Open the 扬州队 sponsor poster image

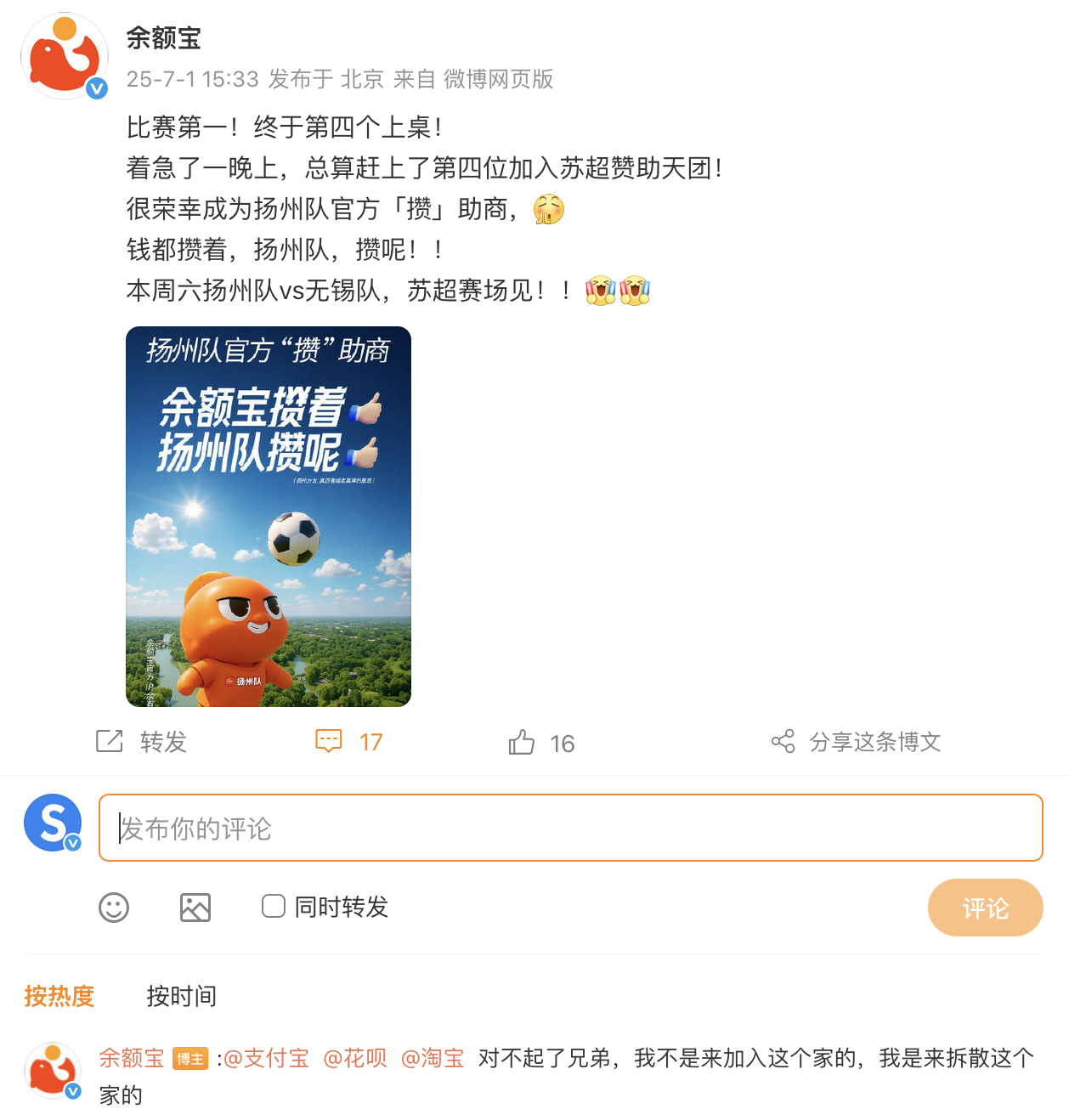coord(269,517)
